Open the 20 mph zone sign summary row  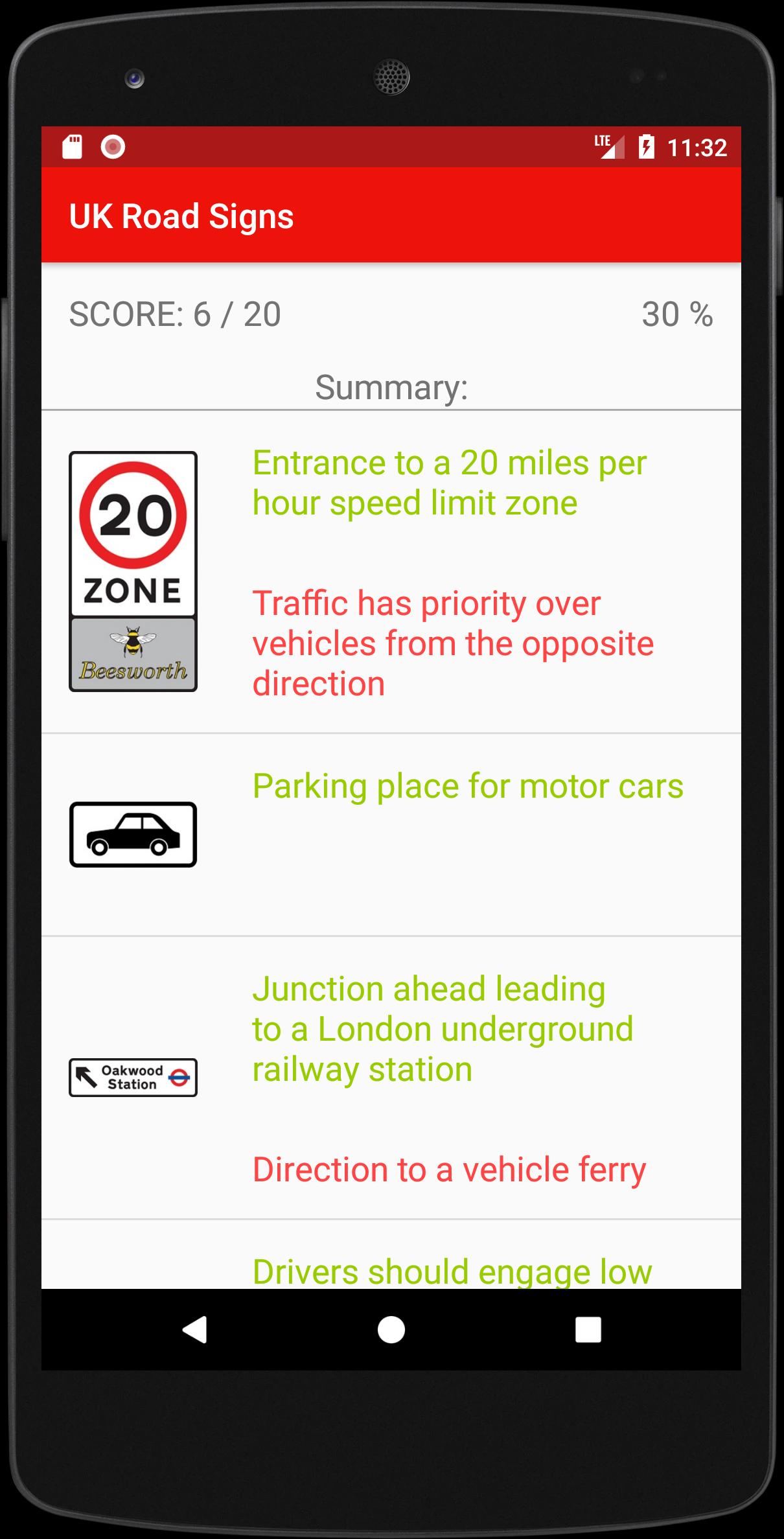(x=391, y=572)
